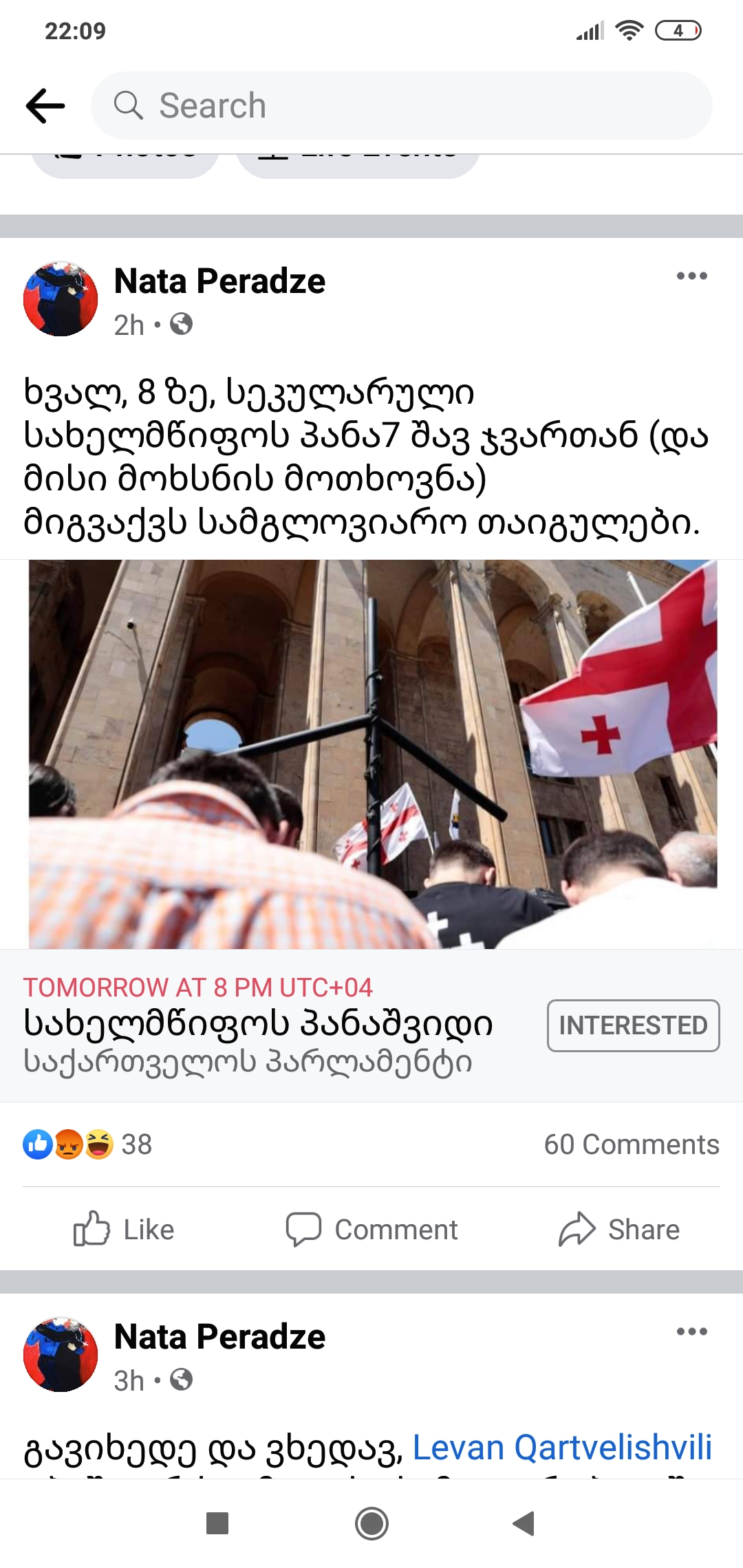Screen dimensions: 743x1568
Task: Comment on the event post
Action: click(x=372, y=1230)
